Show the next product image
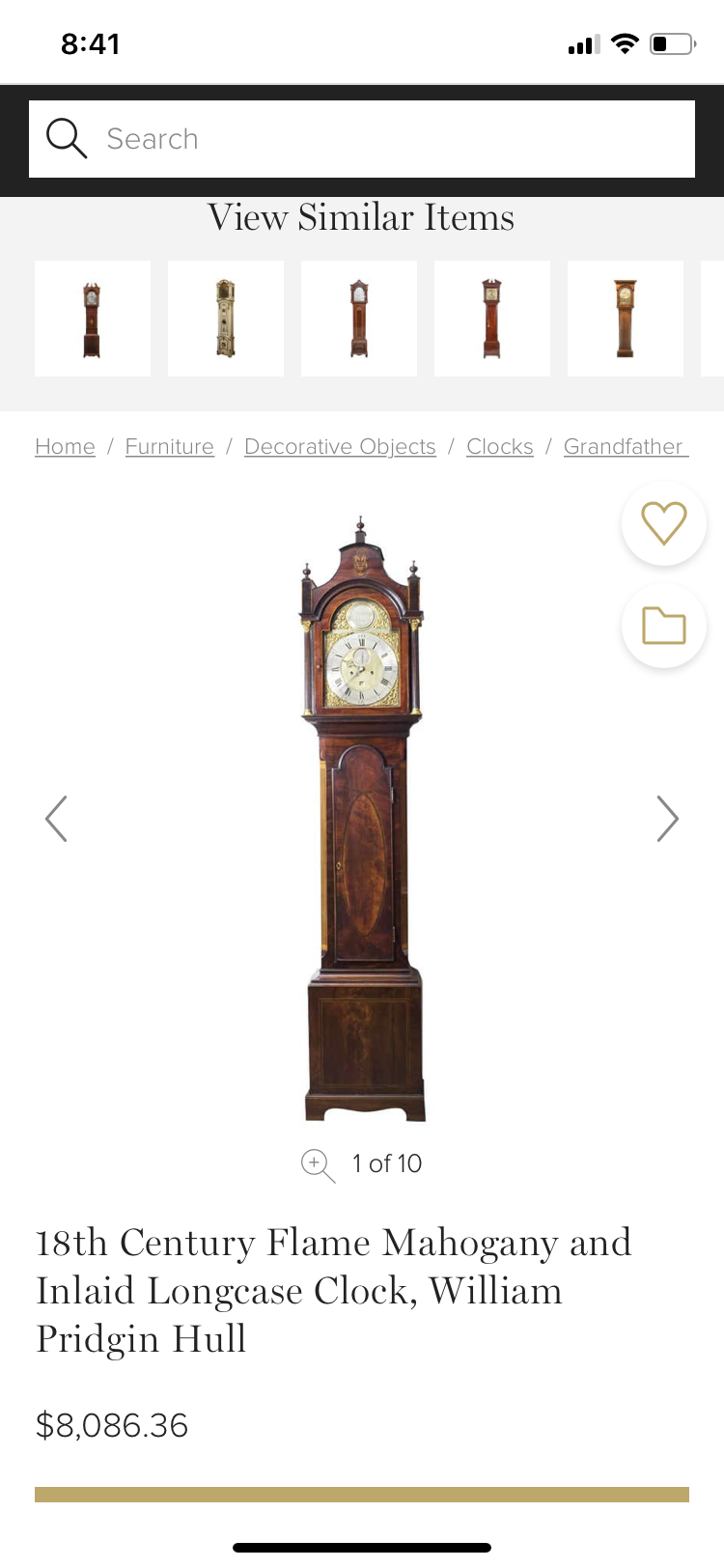This screenshot has height=1568, width=724. (667, 819)
